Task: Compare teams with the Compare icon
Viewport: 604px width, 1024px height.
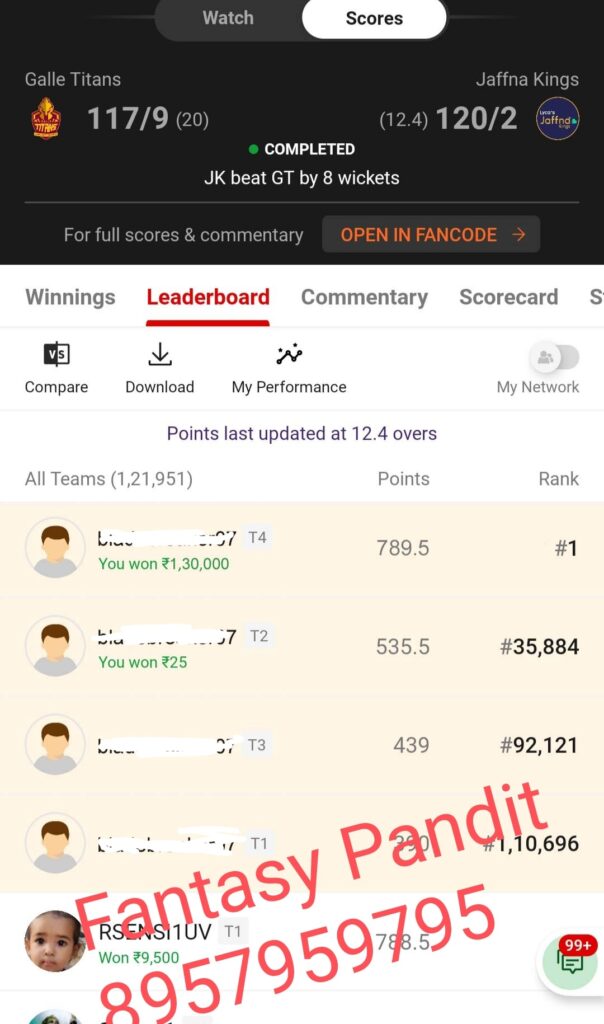Action: [56, 367]
